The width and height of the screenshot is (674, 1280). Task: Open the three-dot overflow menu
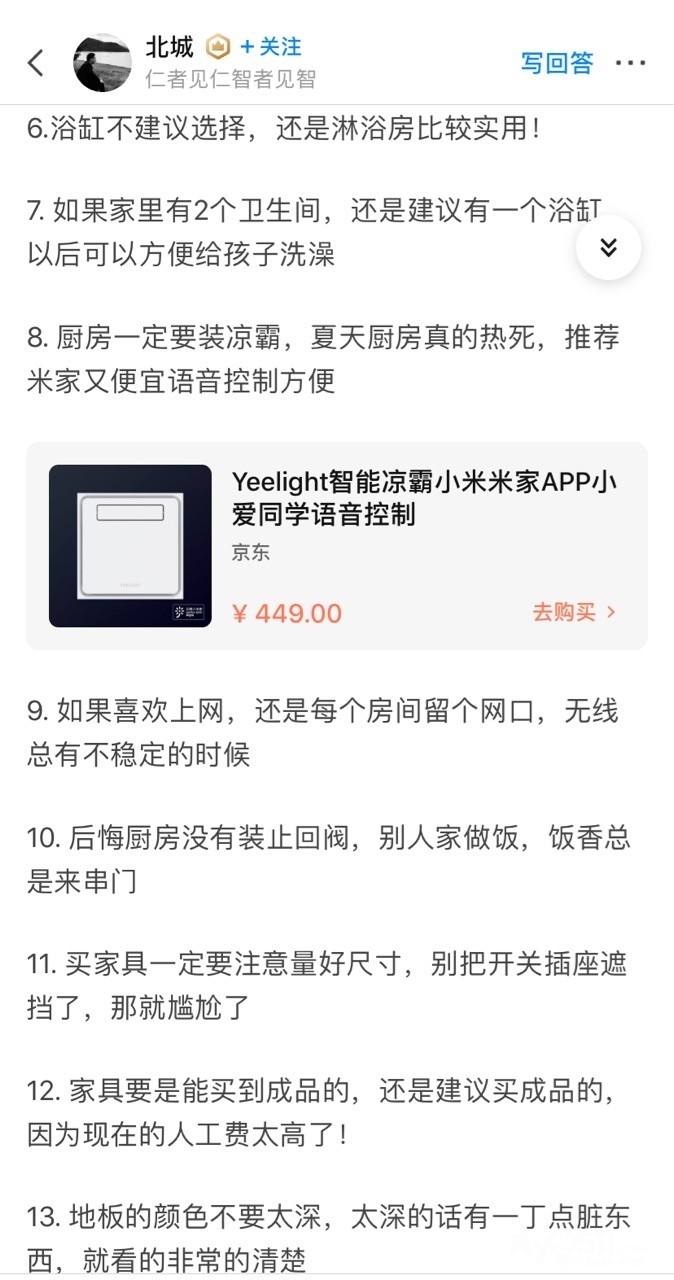(x=630, y=63)
